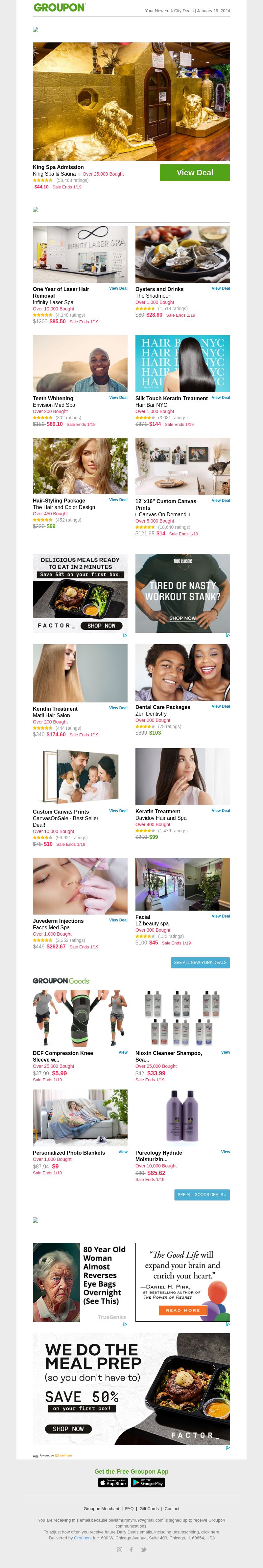Viewport: 263px width, 1568px height.
Task: Open View Deal for Dental Care Packages
Action: click(220, 707)
